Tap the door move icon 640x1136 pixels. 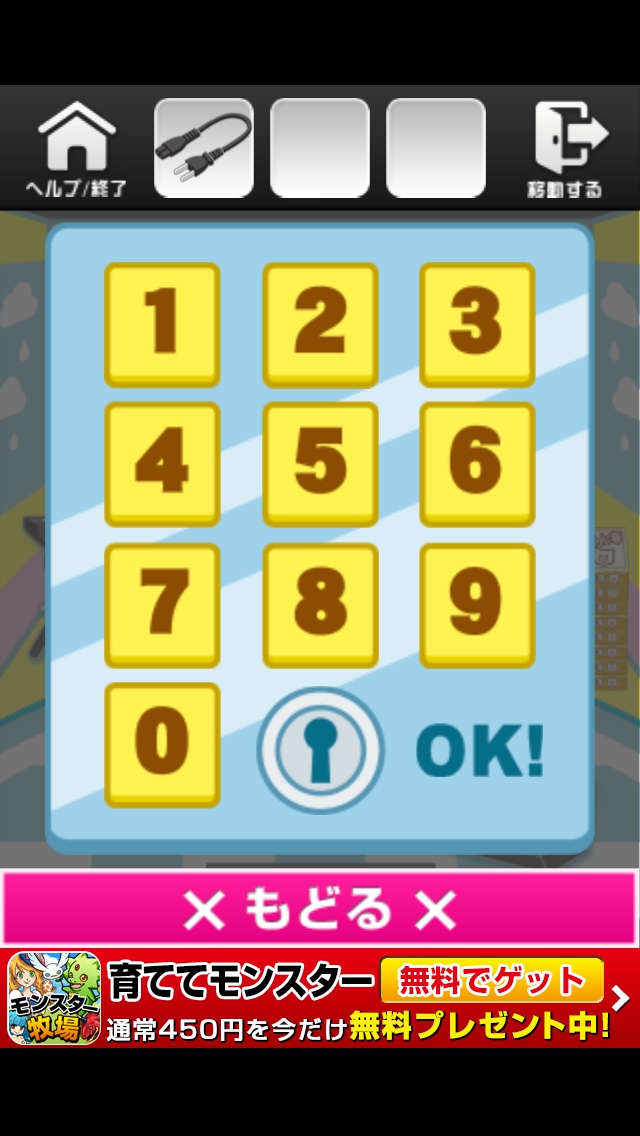click(x=566, y=148)
